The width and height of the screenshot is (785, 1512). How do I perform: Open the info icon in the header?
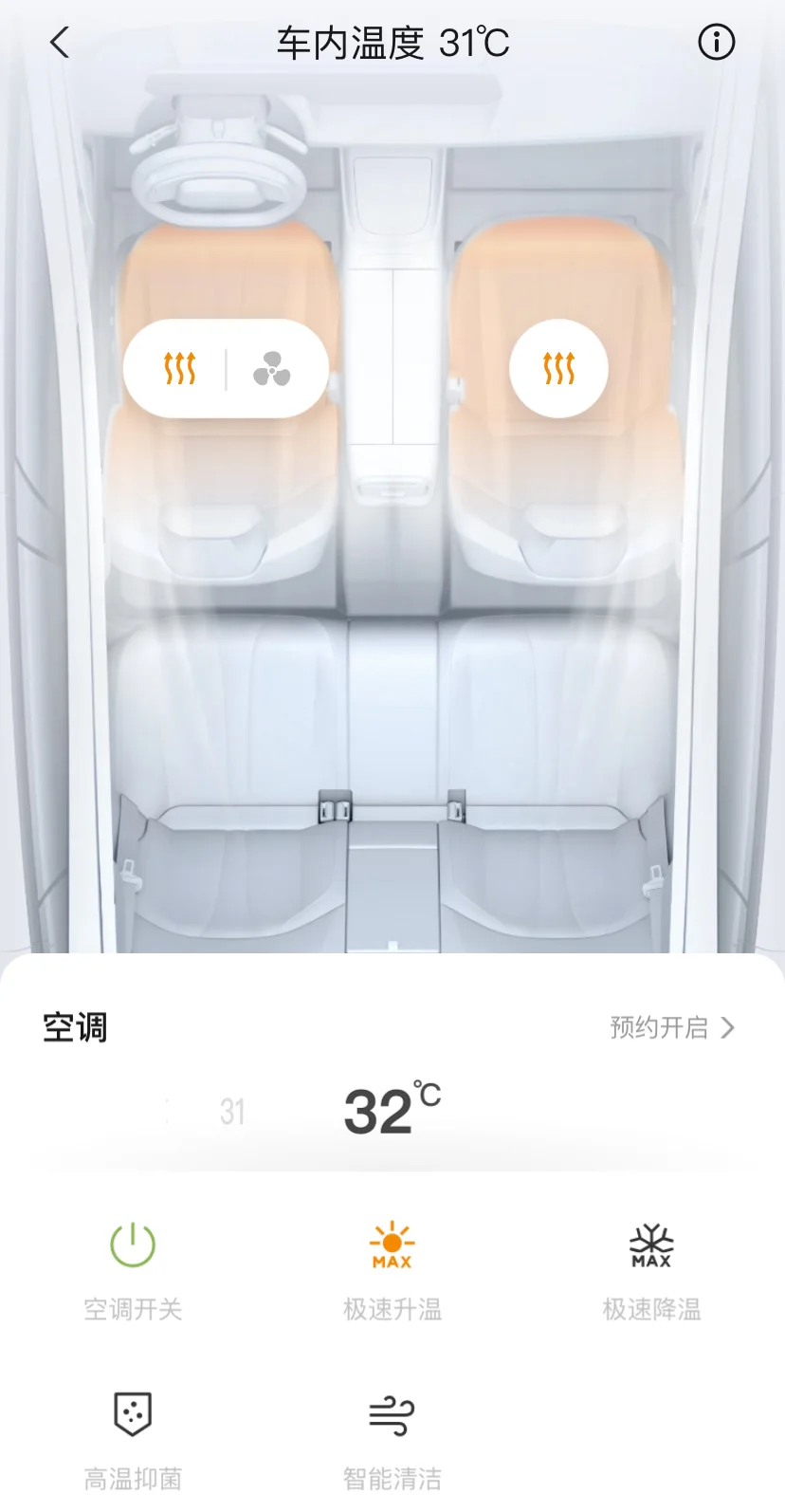coord(717,43)
